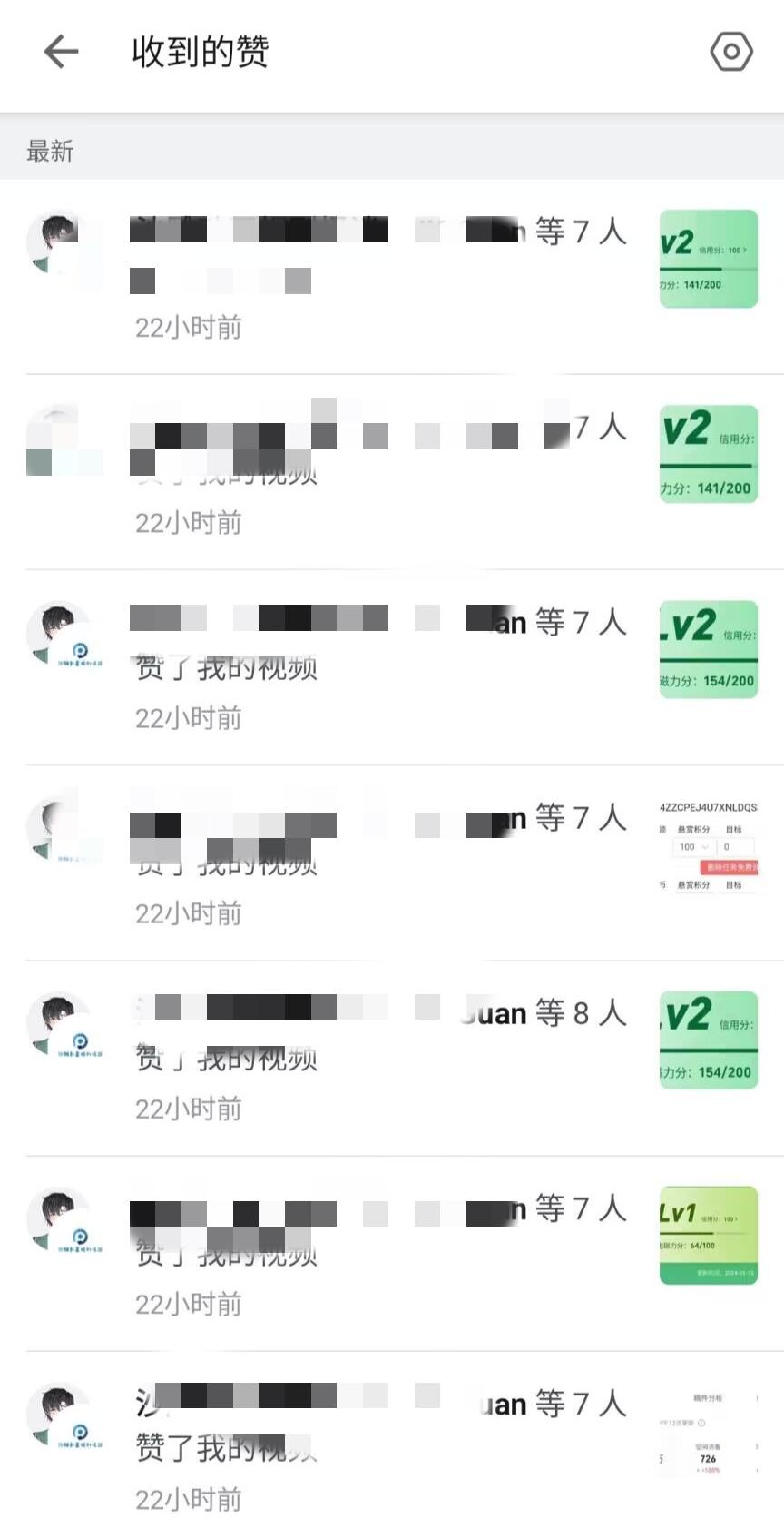Viewport: 784px width, 1538px height.
Task: Tap the 目标 value input field
Action: click(x=736, y=846)
